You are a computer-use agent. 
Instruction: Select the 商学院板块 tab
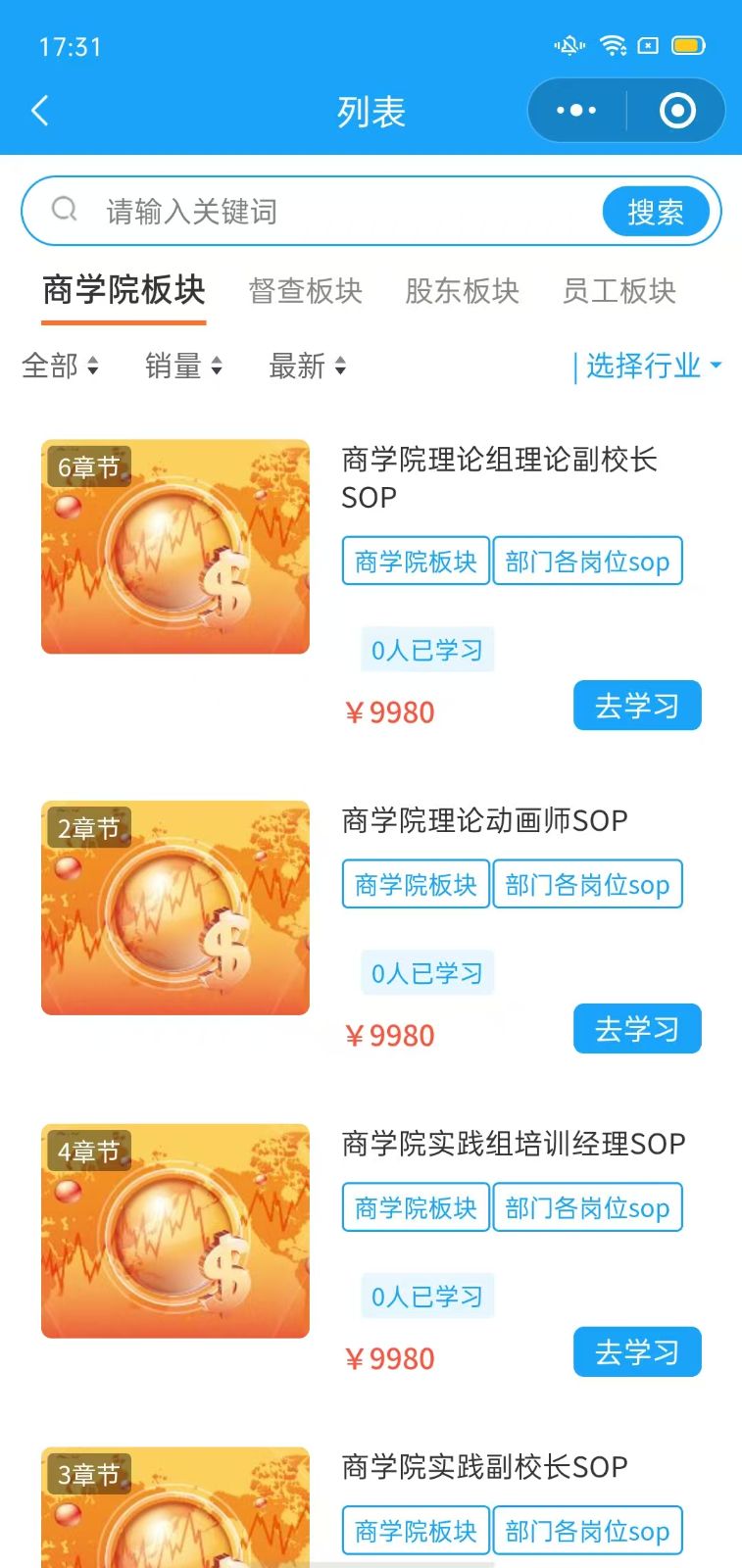click(x=124, y=291)
